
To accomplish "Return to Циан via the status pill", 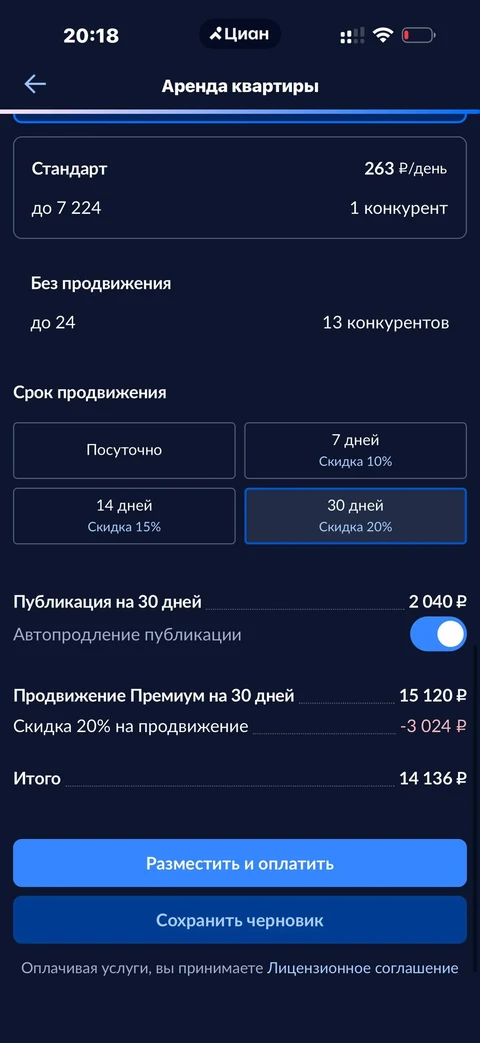I will pyautogui.click(x=240, y=35).
